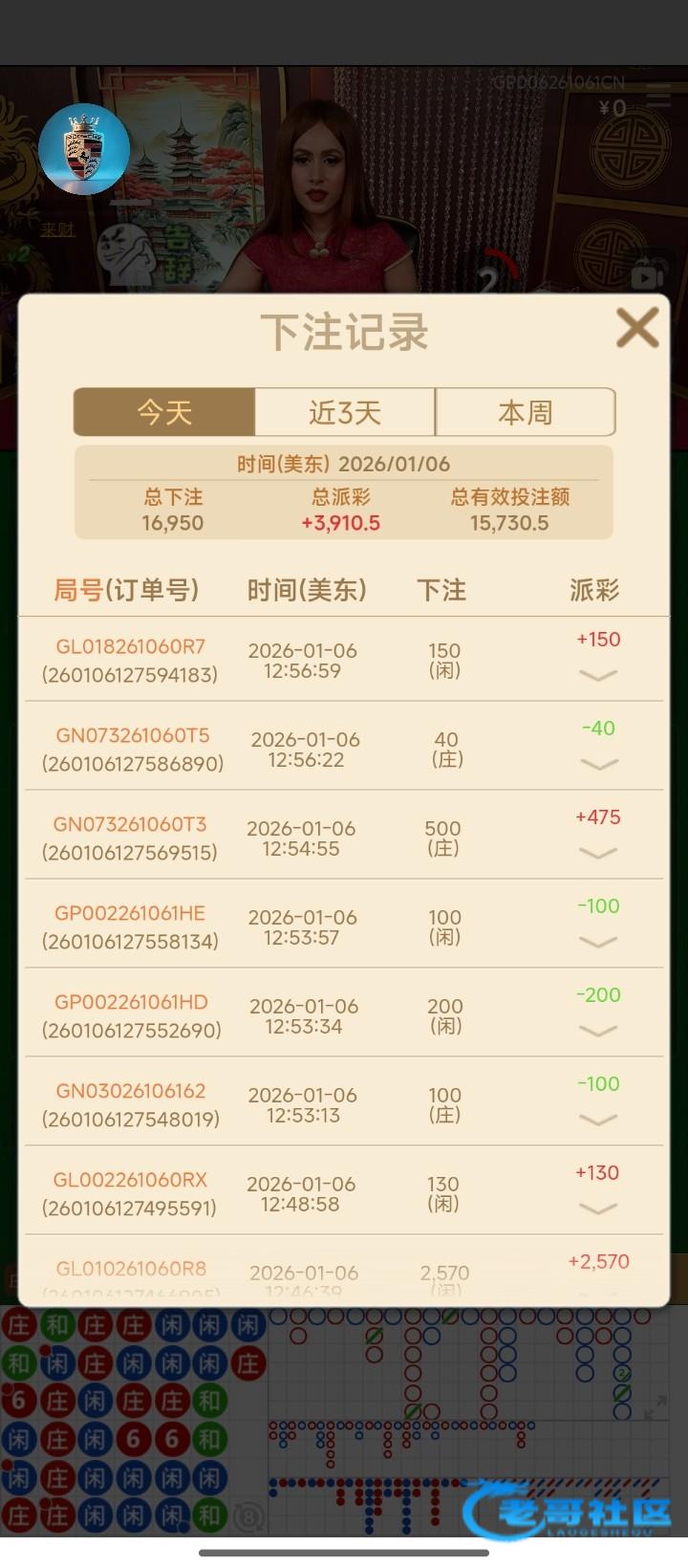Expand details for bet GP002261061HD

(x=598, y=1031)
